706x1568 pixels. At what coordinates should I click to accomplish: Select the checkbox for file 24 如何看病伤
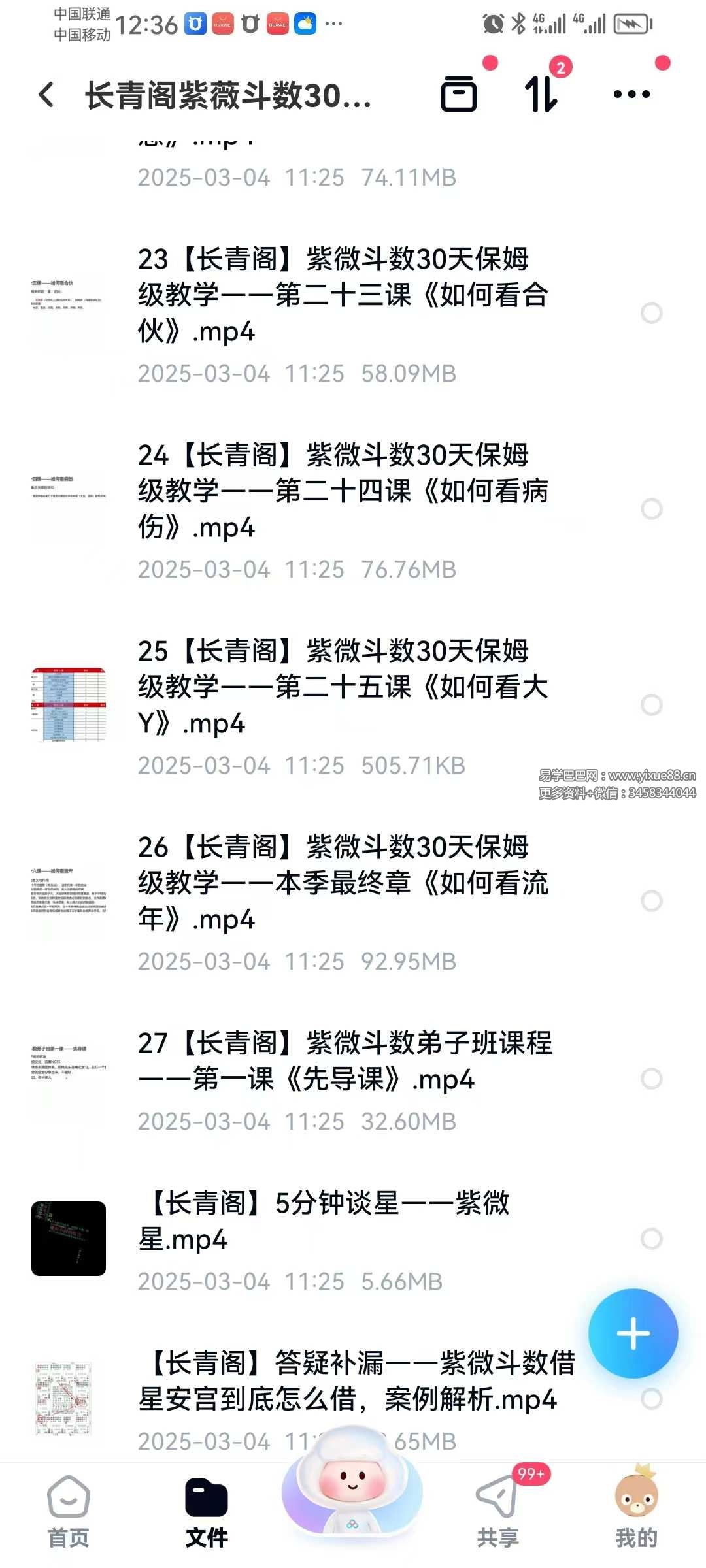651,509
